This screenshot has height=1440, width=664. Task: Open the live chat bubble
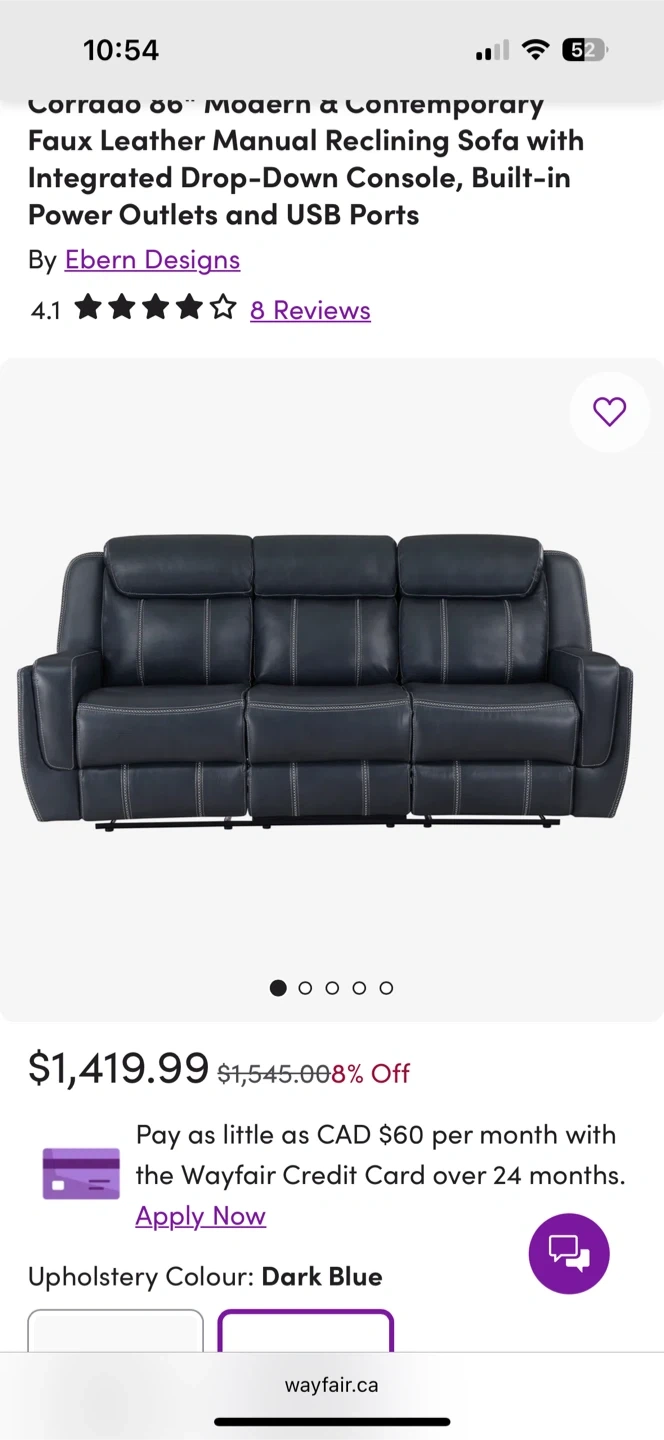coord(568,1253)
